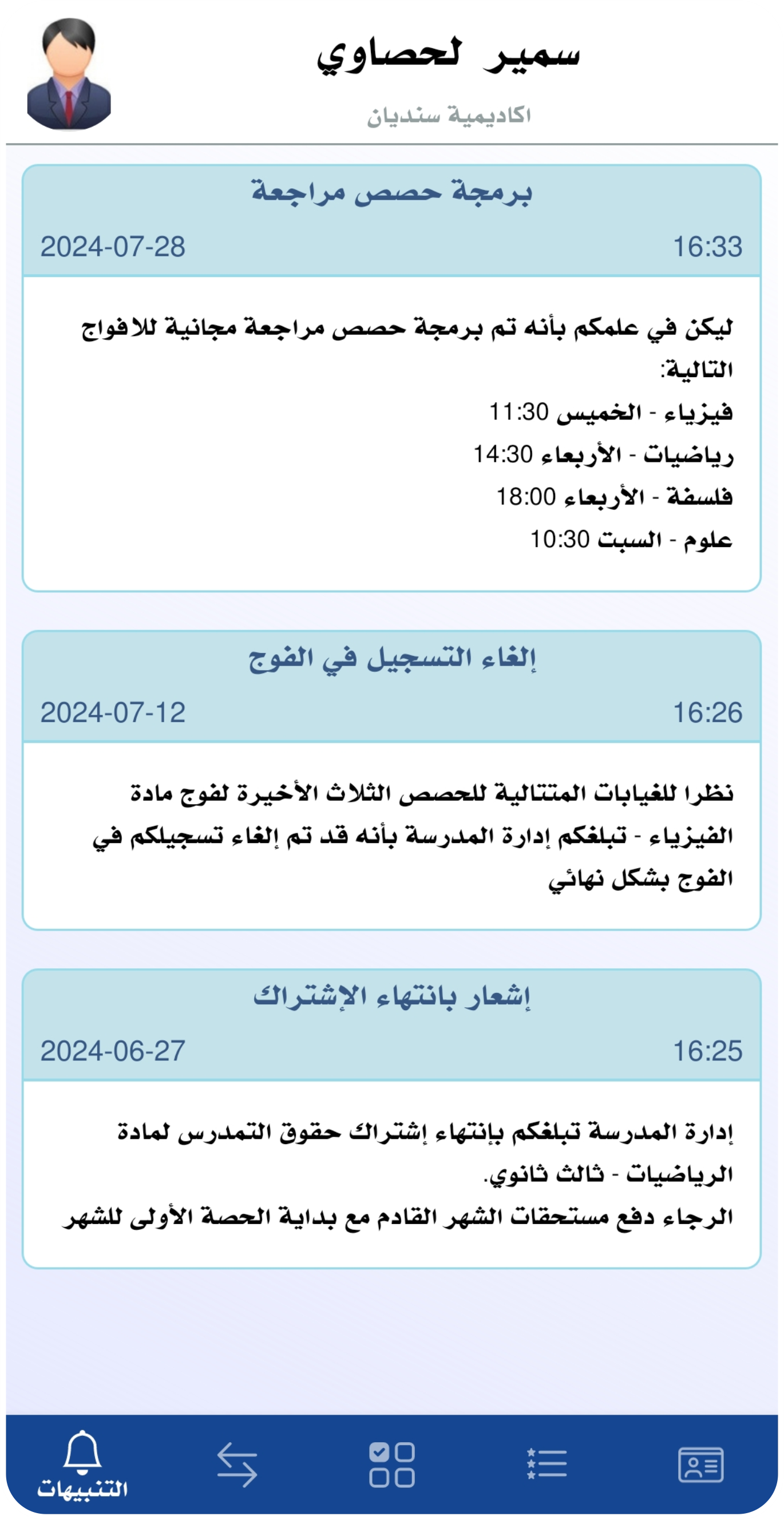Open the checklist grid tab
The height and width of the screenshot is (1520, 784).
pos(391,1464)
